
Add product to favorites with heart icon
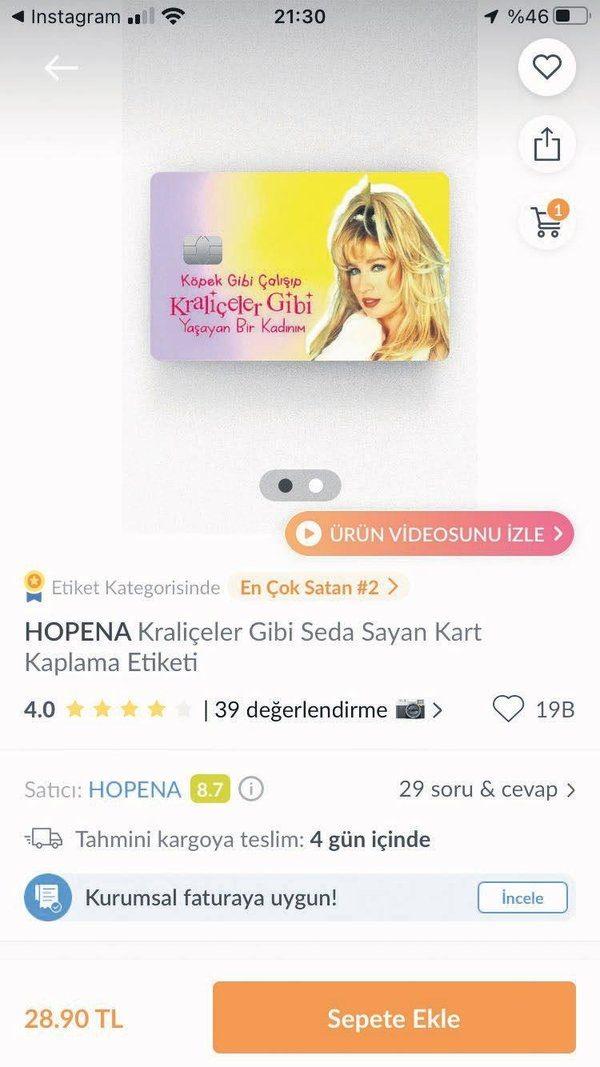[547, 67]
